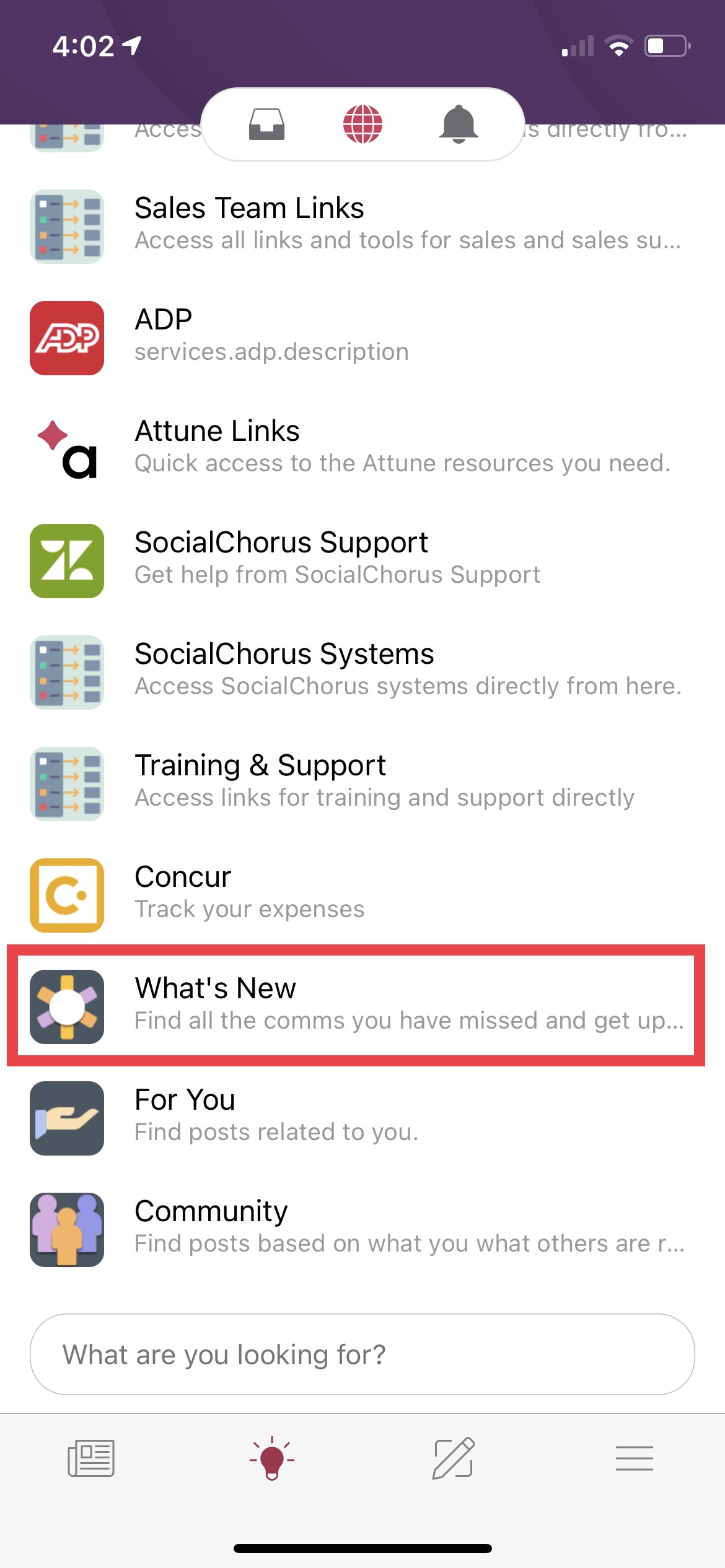The height and width of the screenshot is (1568, 725).
Task: Open the hamburger menu tab
Action: coord(634,1458)
